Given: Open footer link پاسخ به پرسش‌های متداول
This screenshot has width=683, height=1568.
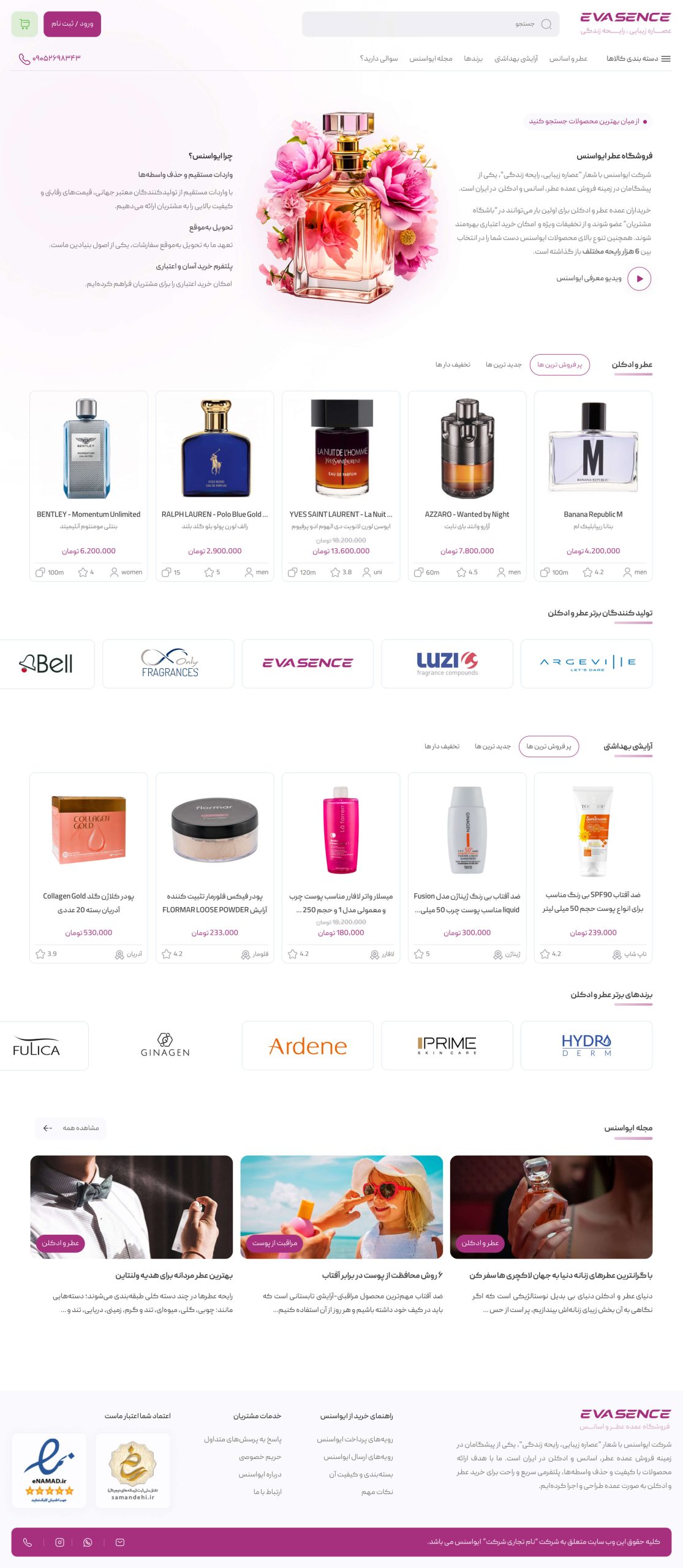Looking at the screenshot, I should click(x=243, y=1439).
